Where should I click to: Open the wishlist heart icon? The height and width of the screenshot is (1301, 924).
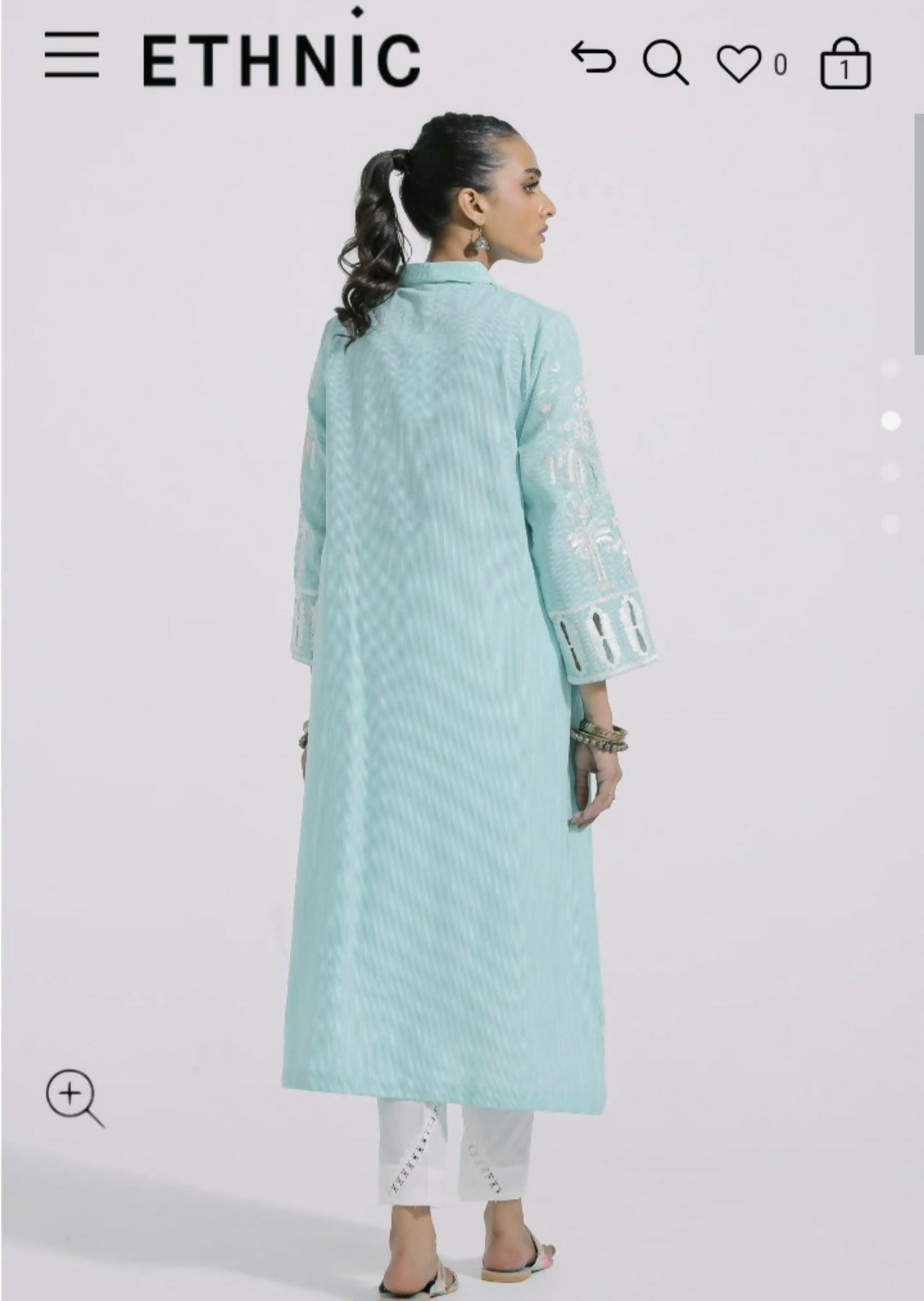[x=739, y=64]
